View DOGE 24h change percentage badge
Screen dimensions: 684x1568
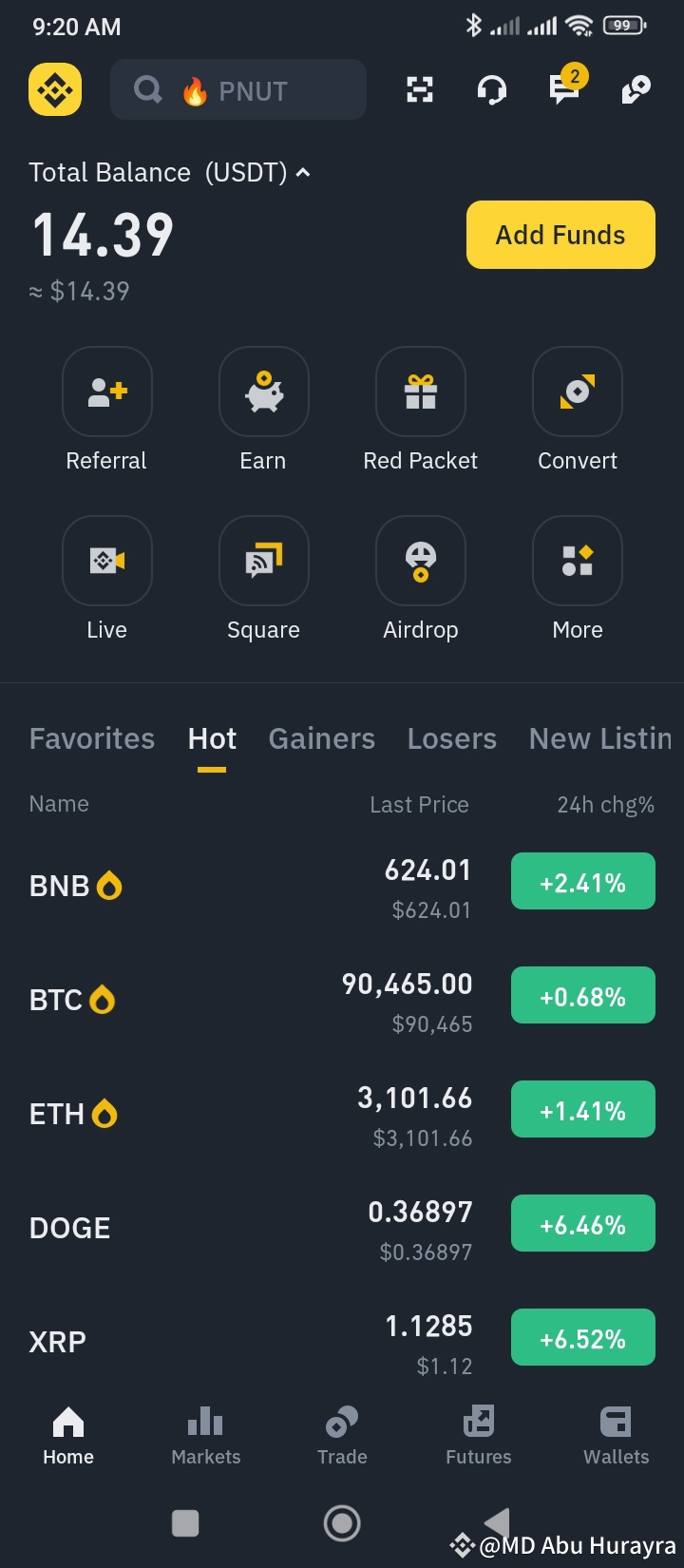click(582, 1223)
